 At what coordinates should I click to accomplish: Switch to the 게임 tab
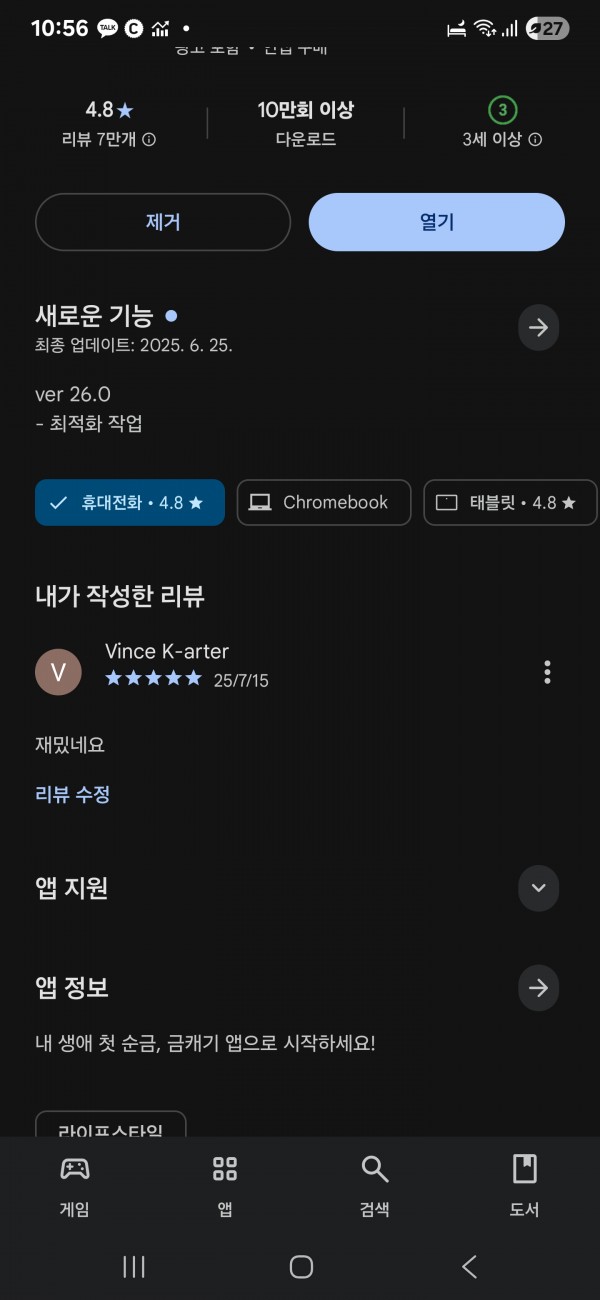point(75,1186)
